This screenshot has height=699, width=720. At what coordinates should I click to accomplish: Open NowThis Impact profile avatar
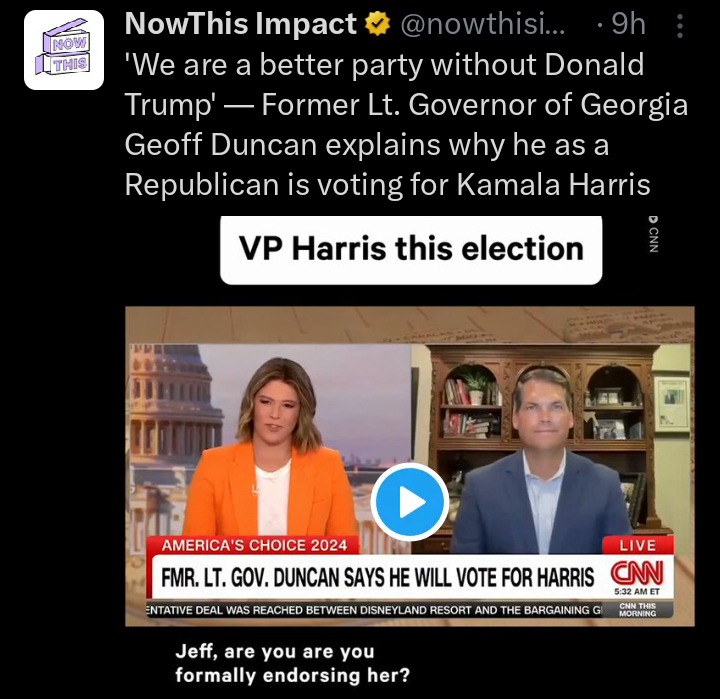64,51
